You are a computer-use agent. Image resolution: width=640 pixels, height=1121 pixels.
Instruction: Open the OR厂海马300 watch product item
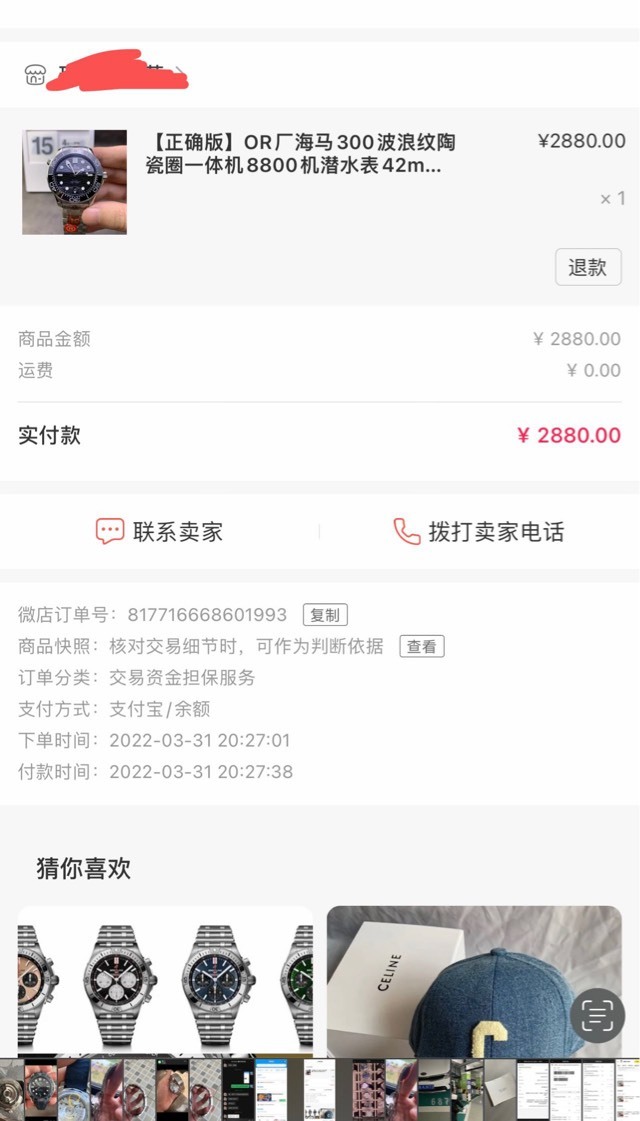[320, 182]
